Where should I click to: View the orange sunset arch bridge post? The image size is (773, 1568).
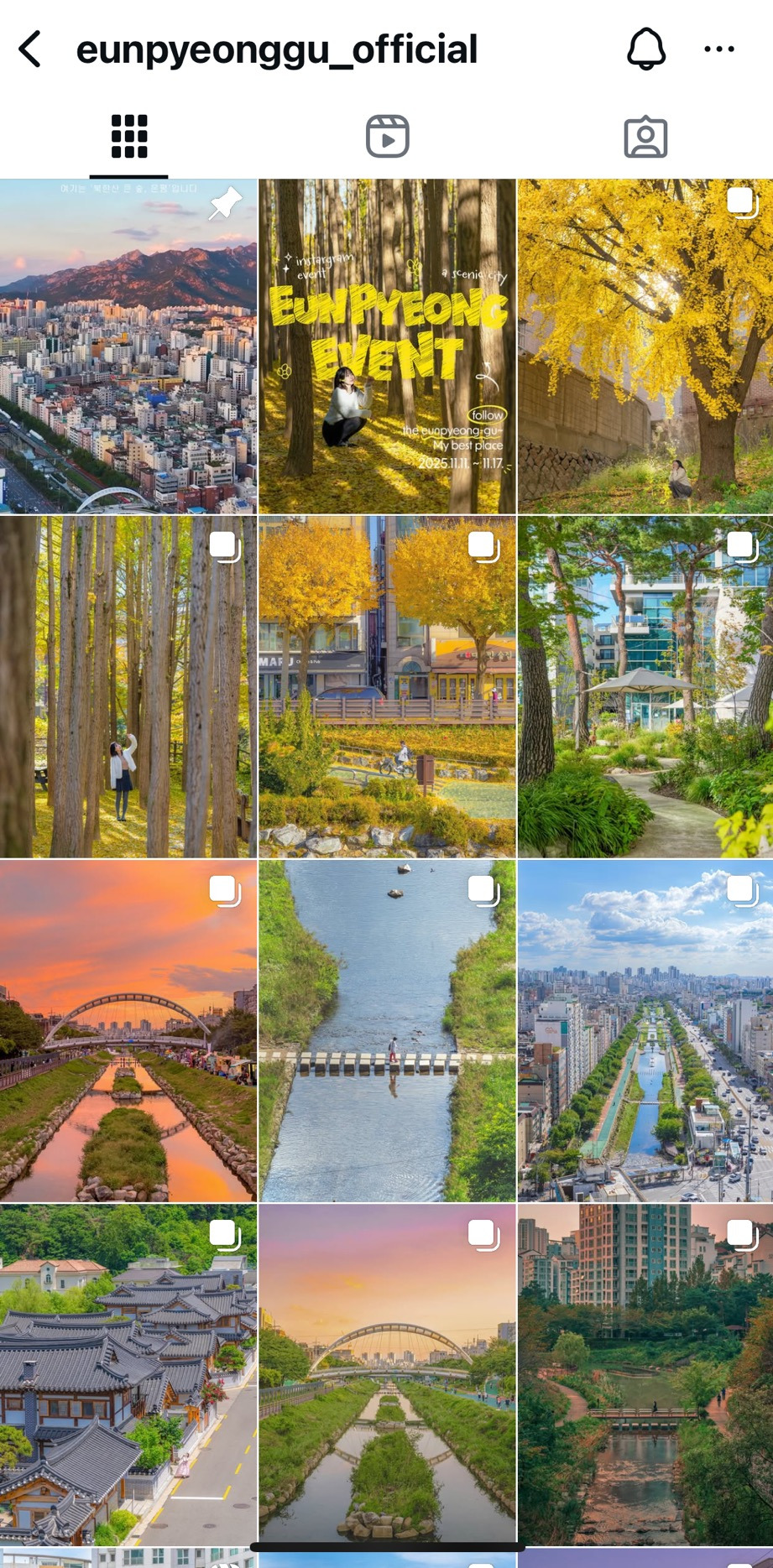(x=128, y=1031)
